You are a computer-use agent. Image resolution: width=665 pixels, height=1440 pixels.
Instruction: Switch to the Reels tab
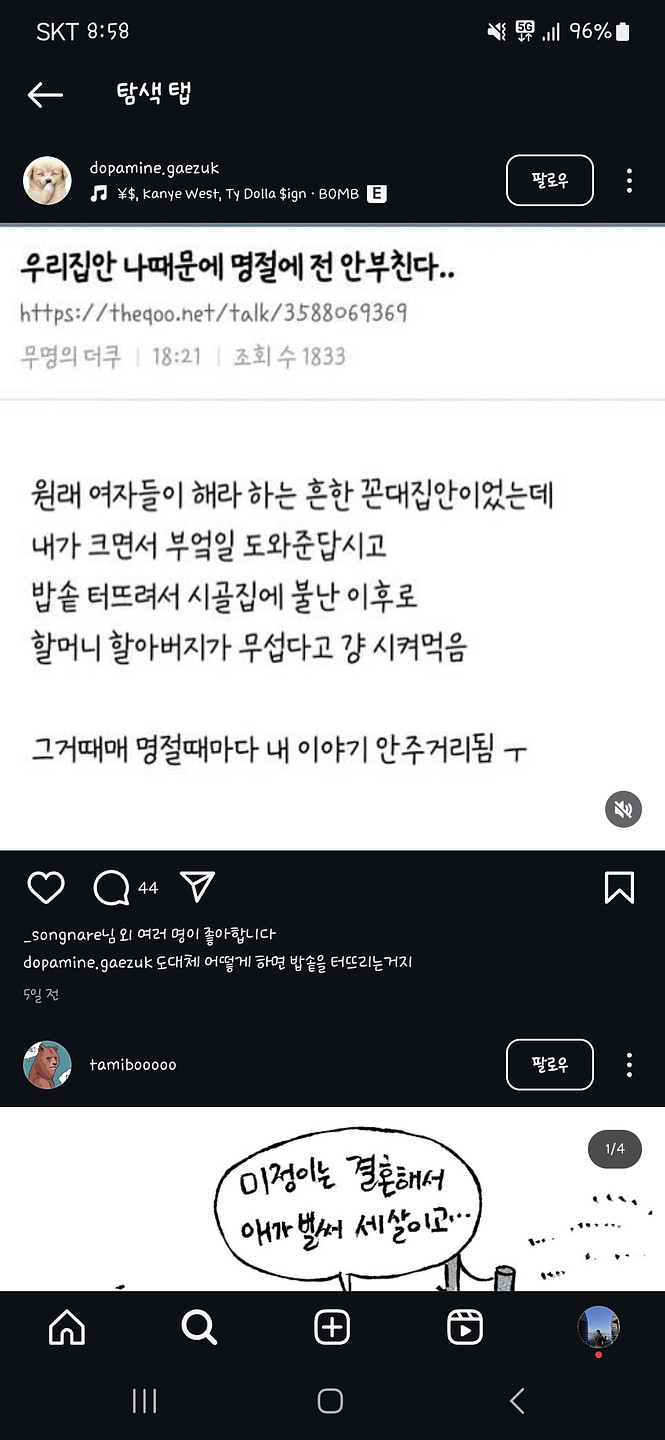pos(465,1327)
